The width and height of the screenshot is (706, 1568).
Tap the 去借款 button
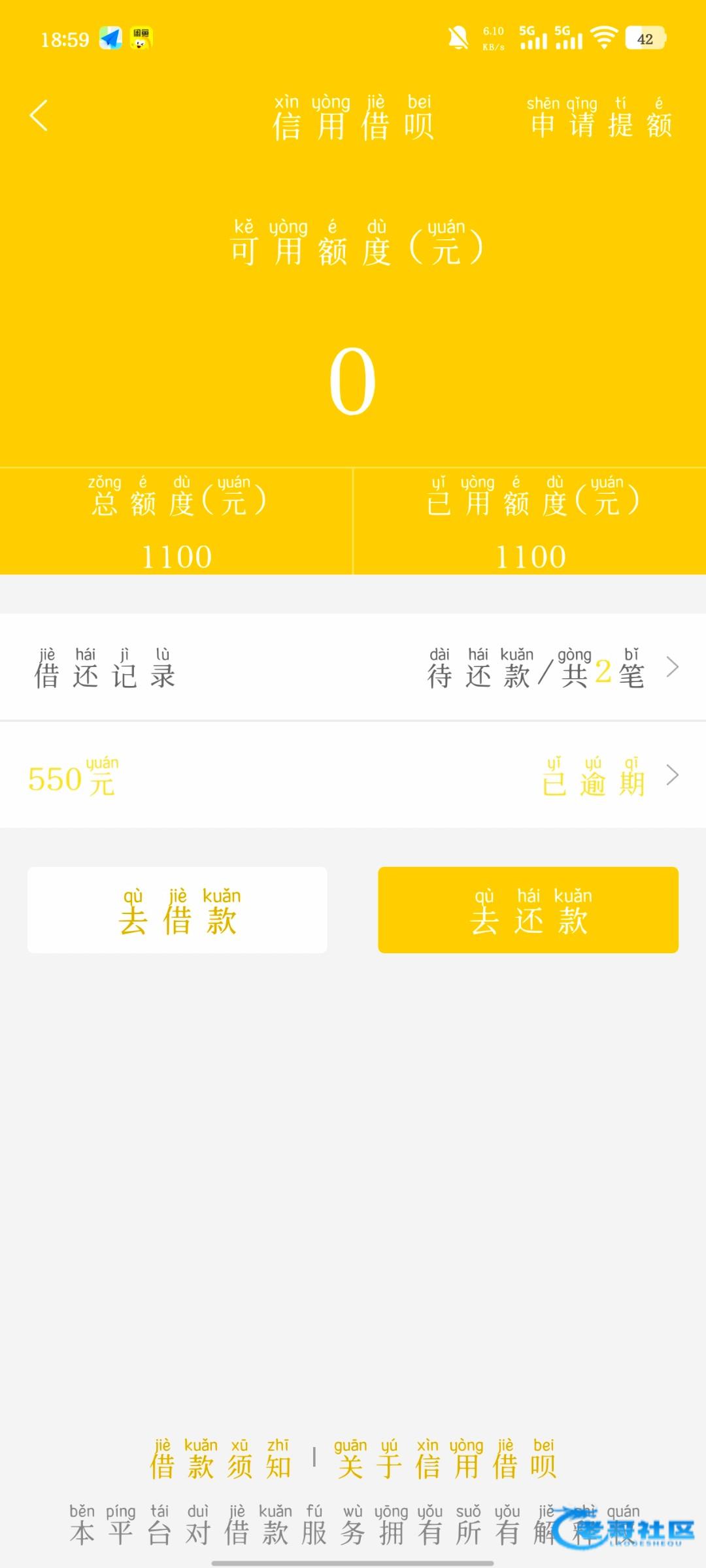click(x=177, y=910)
